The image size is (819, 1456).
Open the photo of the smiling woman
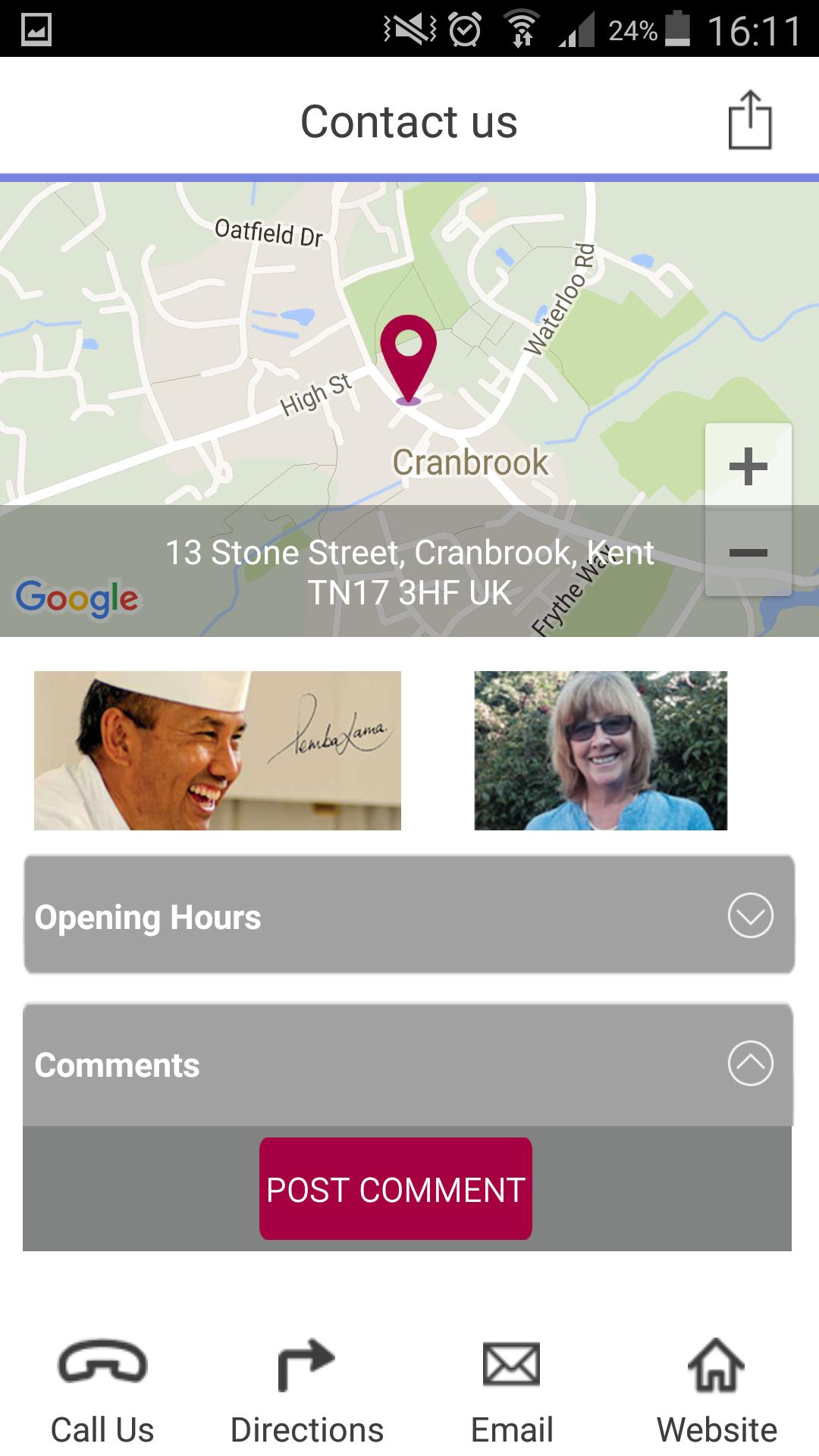coord(601,750)
